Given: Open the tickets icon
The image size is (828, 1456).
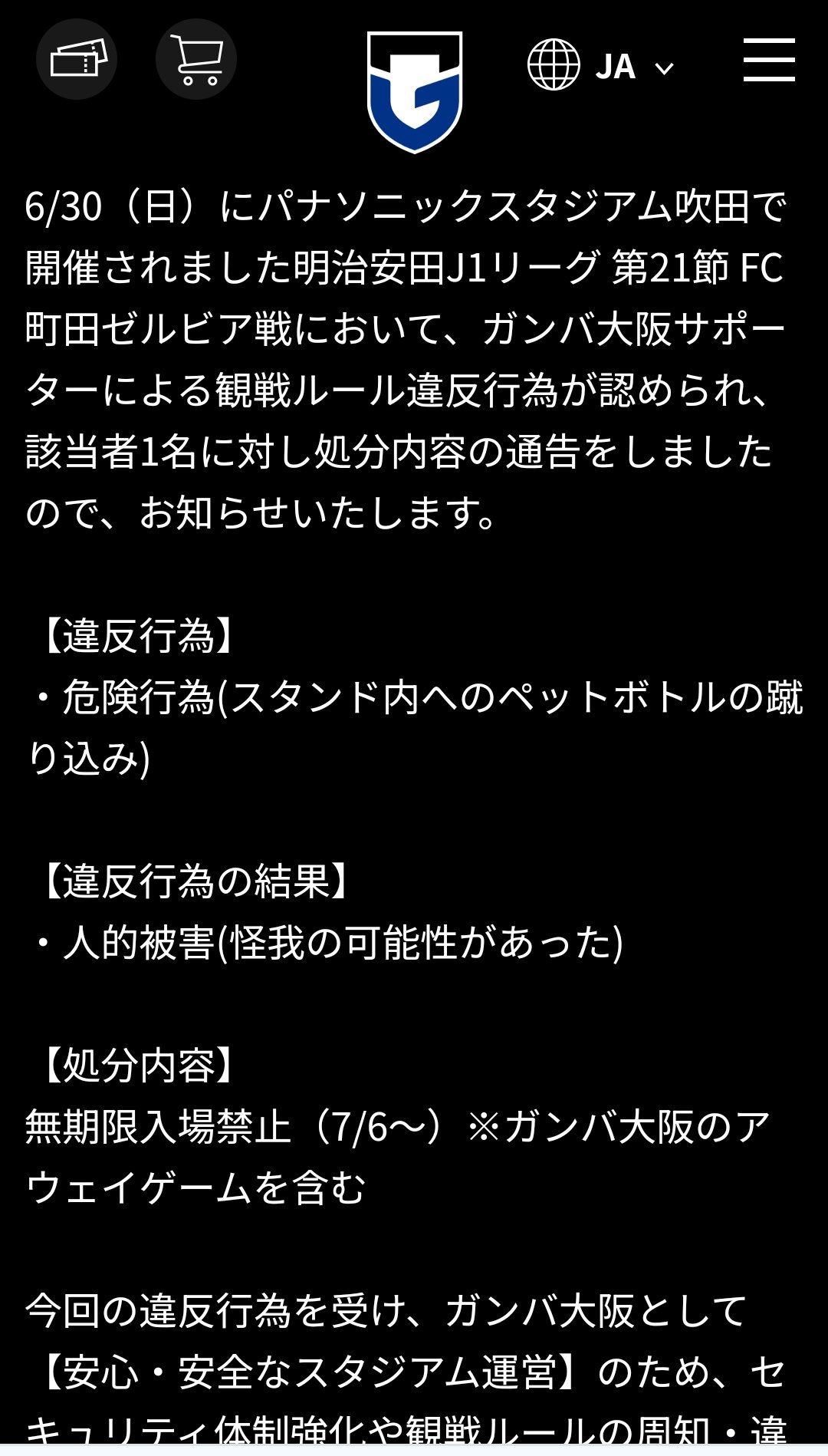Looking at the screenshot, I should tap(77, 60).
